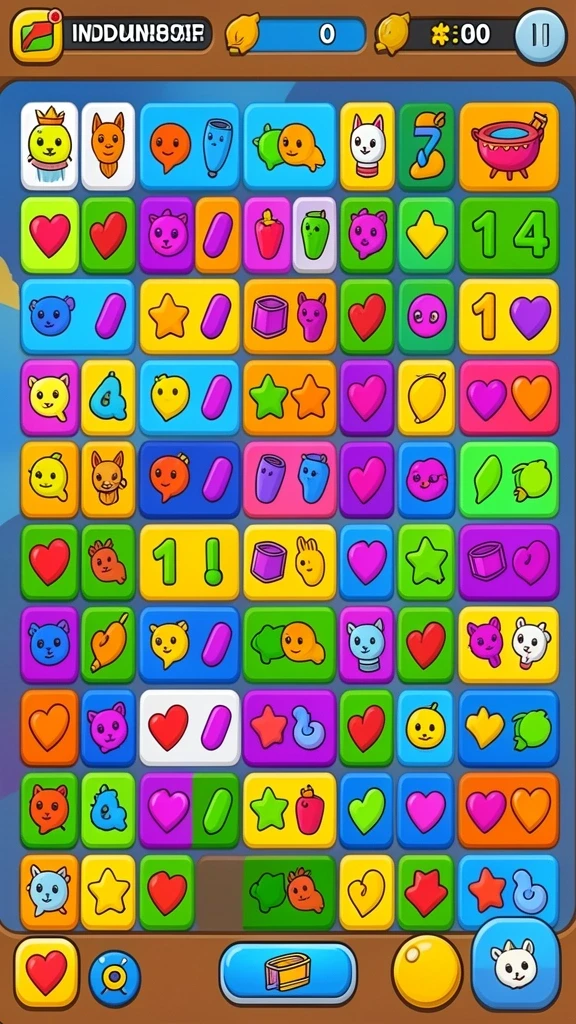This screenshot has width=576, height=1024.
Task: Select the tile with 1 and purple heart
Action: [509, 316]
